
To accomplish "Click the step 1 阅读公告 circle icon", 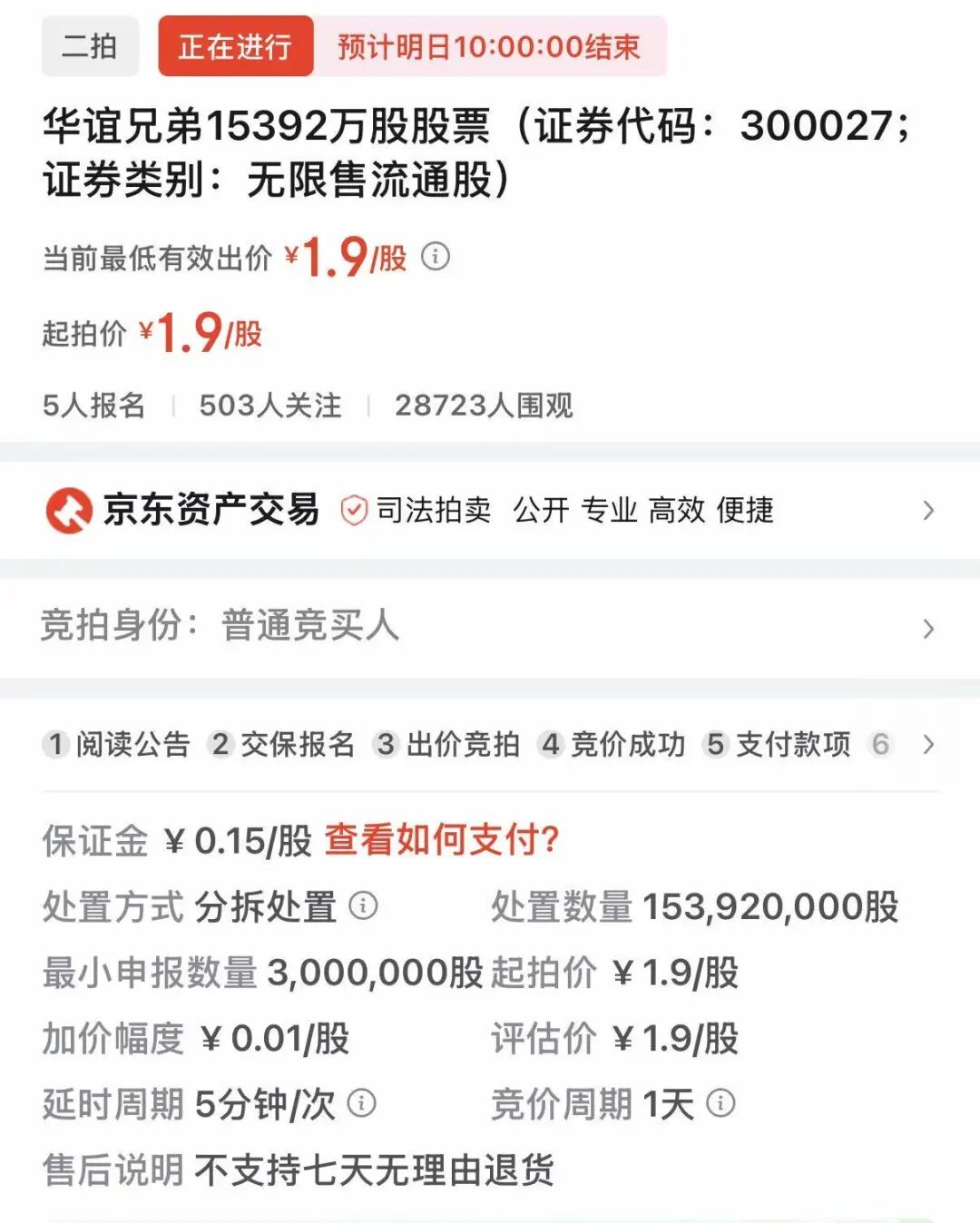I will [x=58, y=746].
